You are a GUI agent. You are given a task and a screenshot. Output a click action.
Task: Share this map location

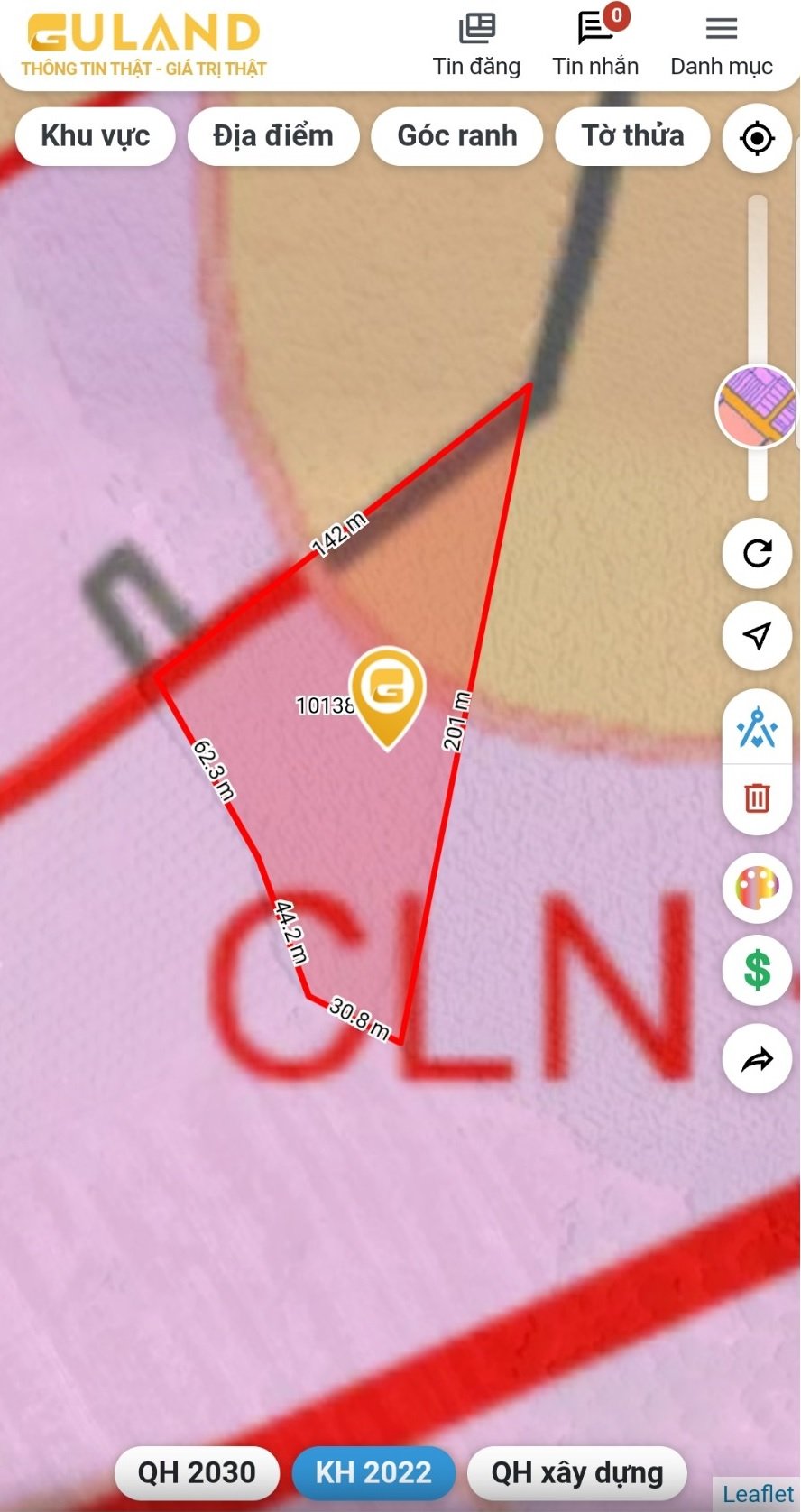757,1059
